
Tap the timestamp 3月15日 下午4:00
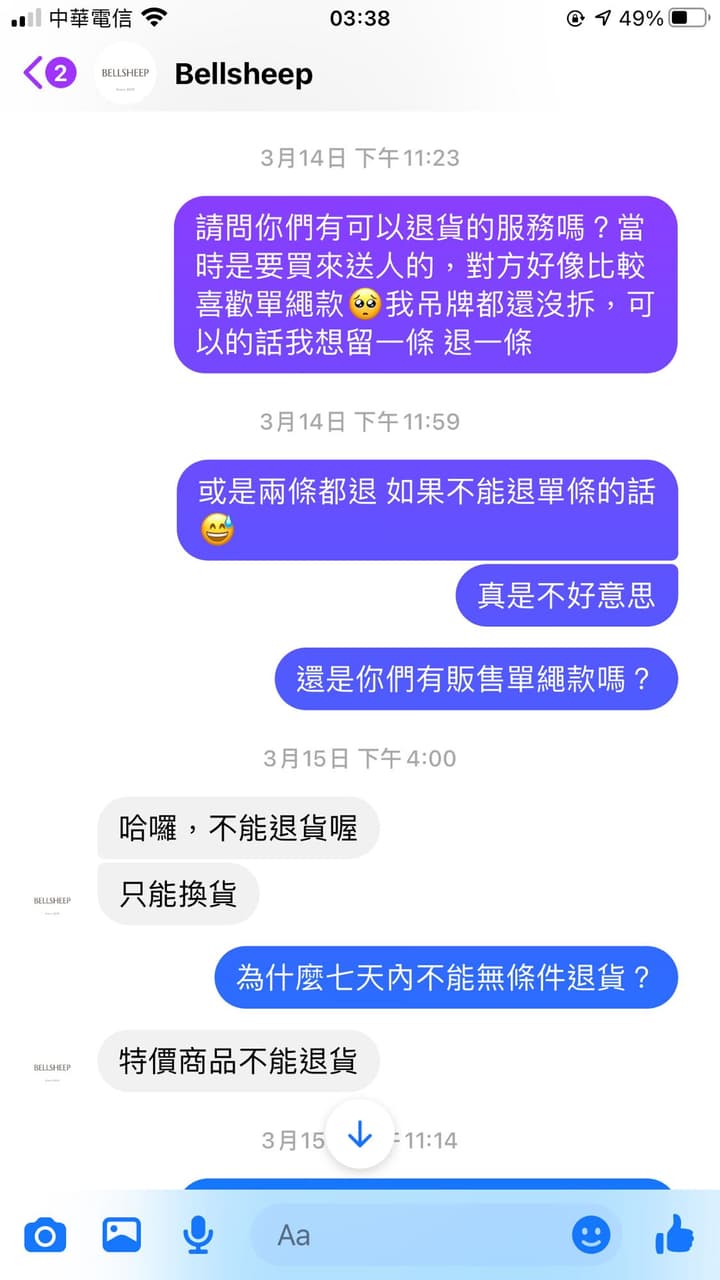tap(359, 758)
